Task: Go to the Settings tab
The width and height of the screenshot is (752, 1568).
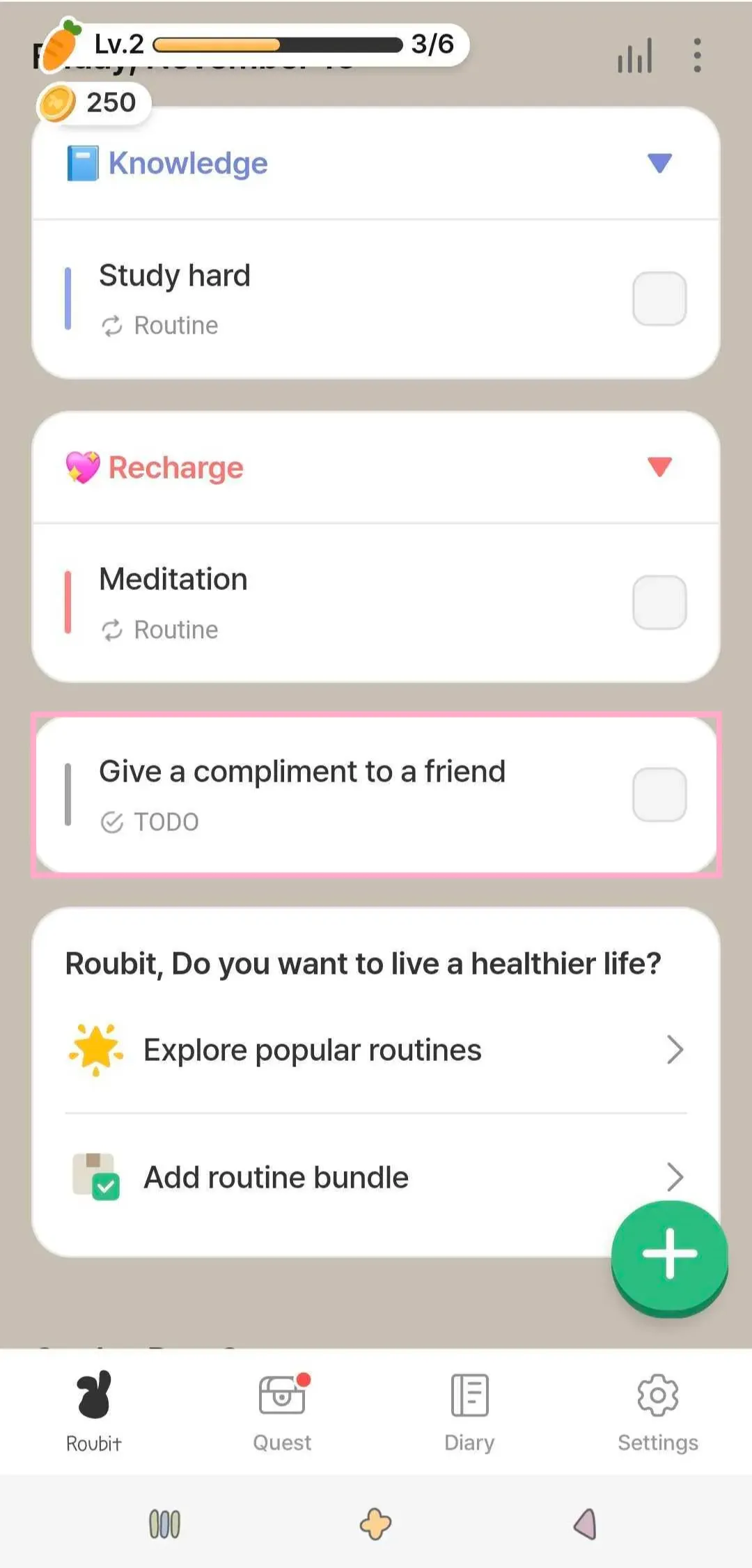Action: tap(658, 1412)
